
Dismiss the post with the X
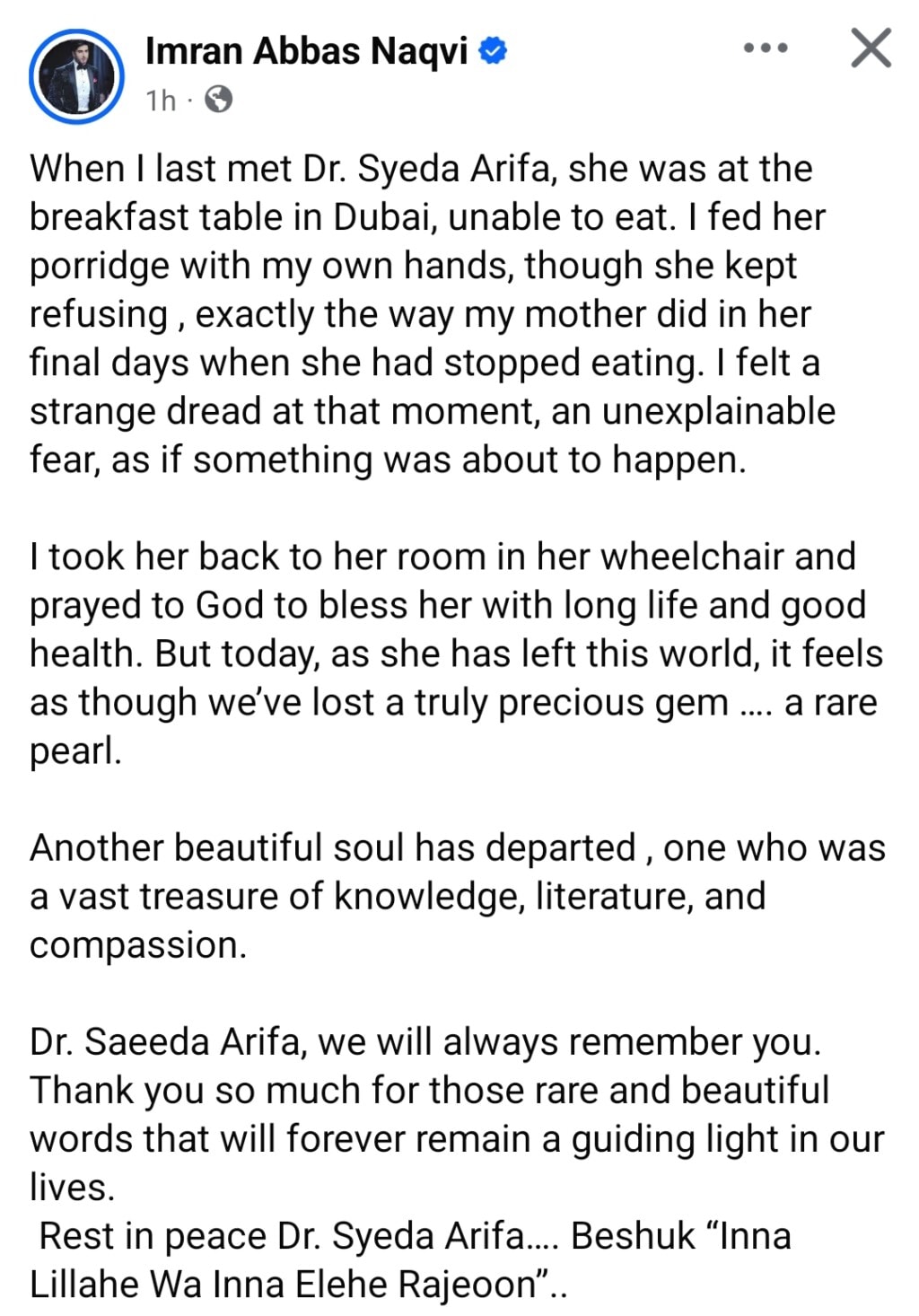[x=870, y=48]
